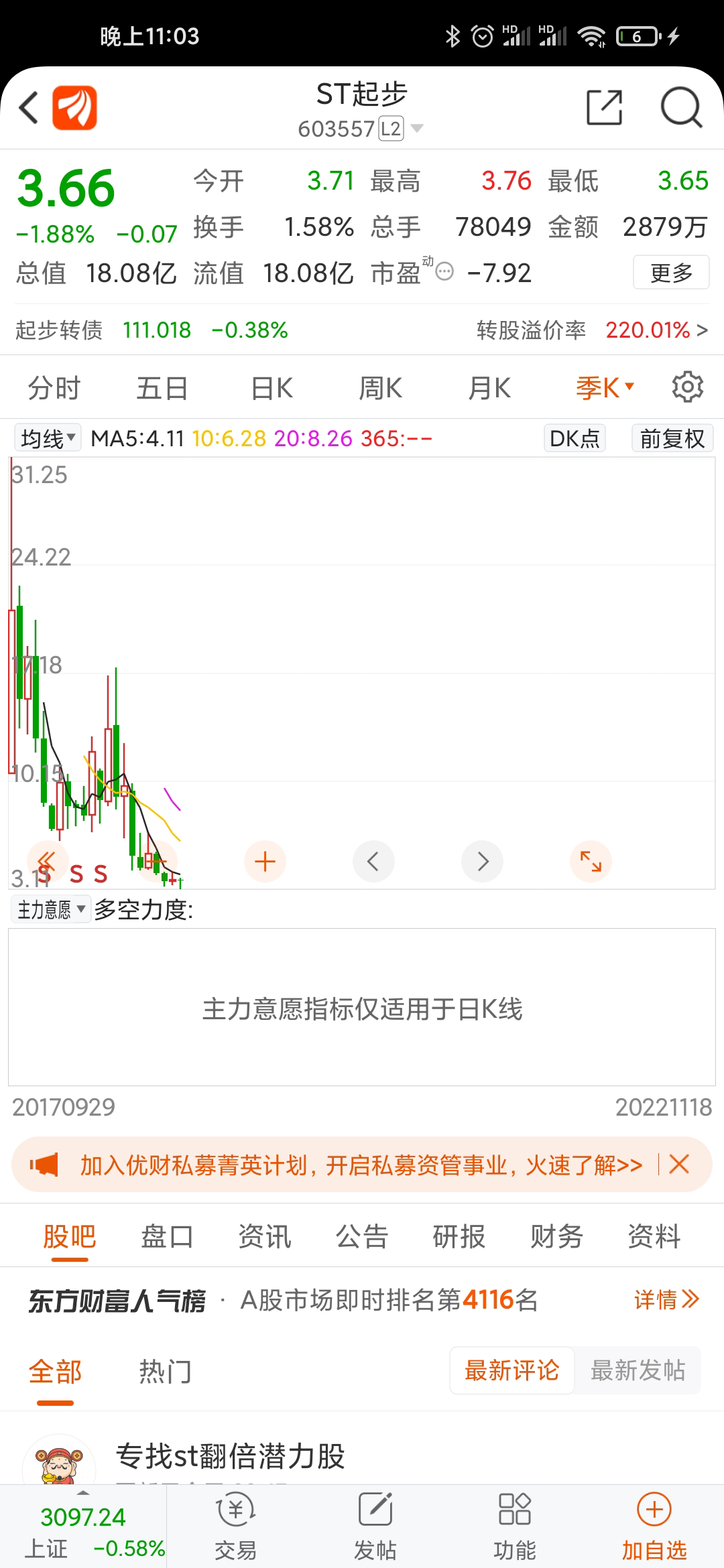Show 最新发帖 sorted posts
724x1568 pixels.
coord(638,1370)
